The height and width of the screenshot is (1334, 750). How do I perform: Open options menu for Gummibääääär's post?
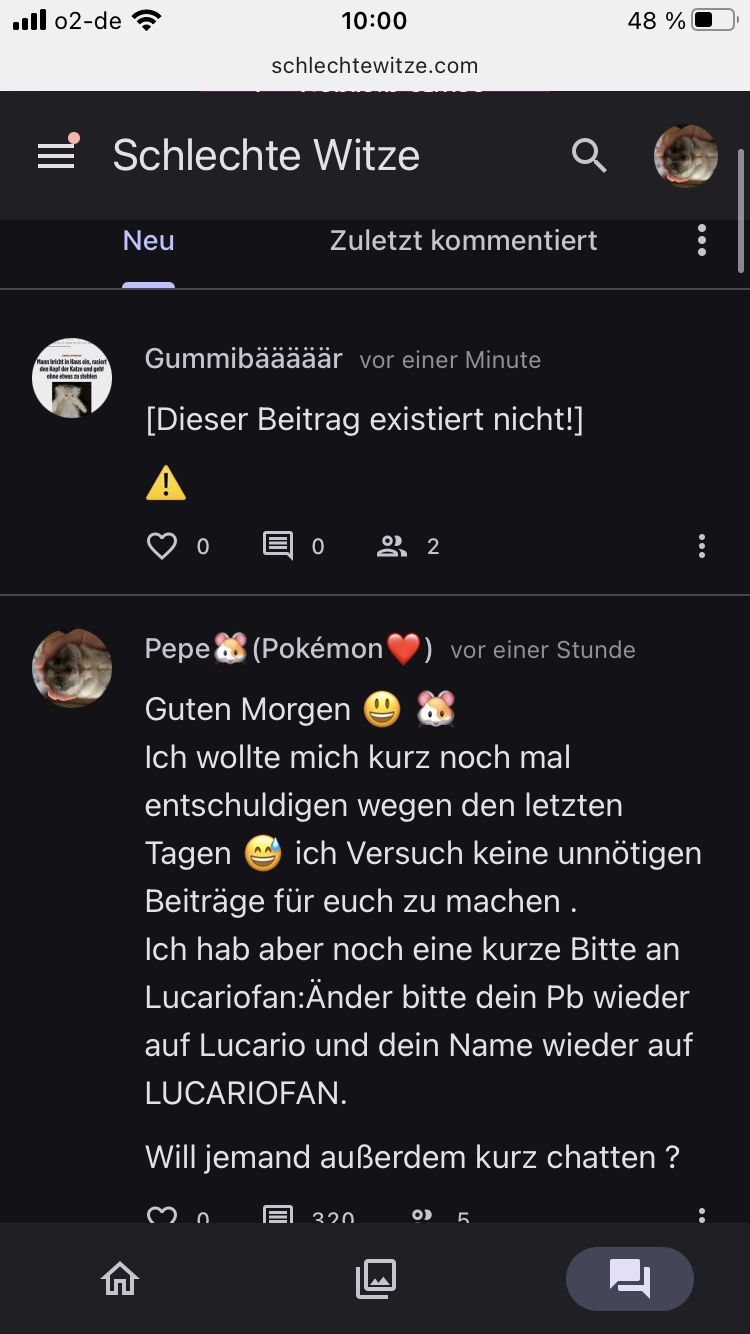[702, 546]
